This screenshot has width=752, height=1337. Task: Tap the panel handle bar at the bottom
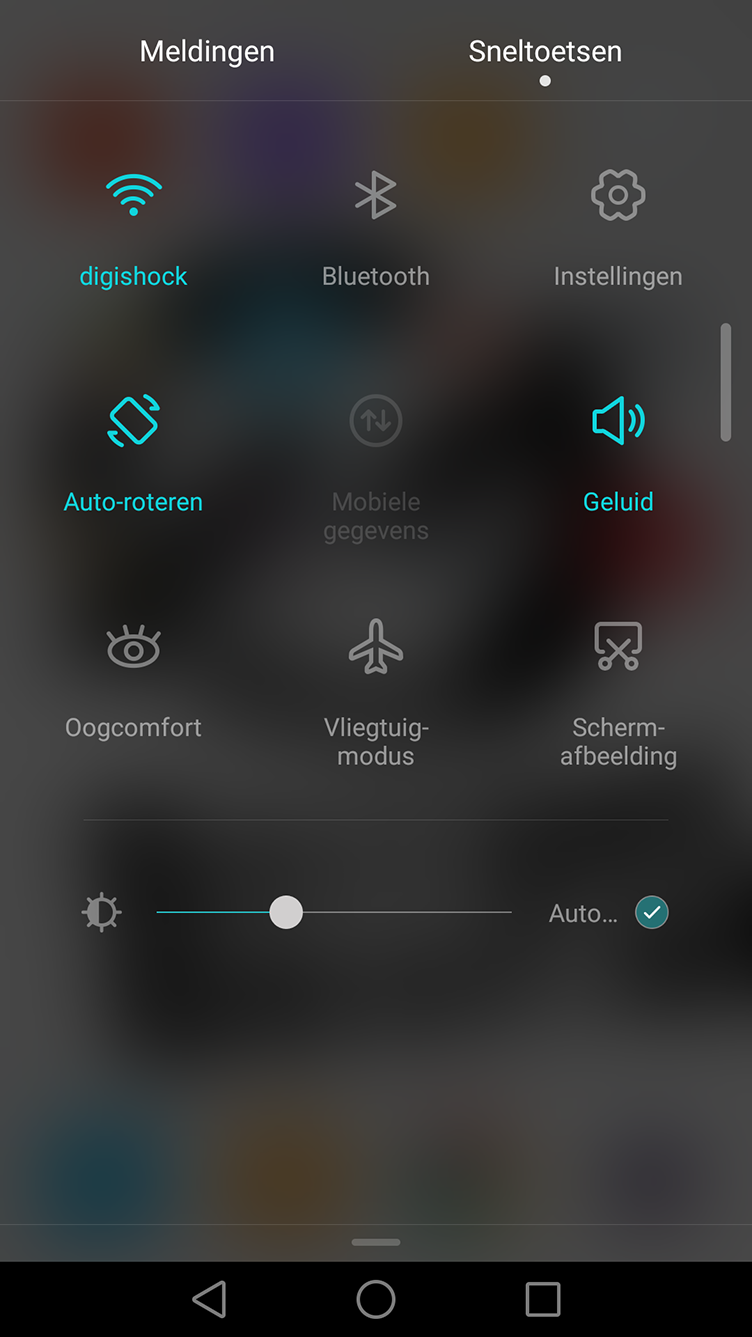tap(376, 1242)
